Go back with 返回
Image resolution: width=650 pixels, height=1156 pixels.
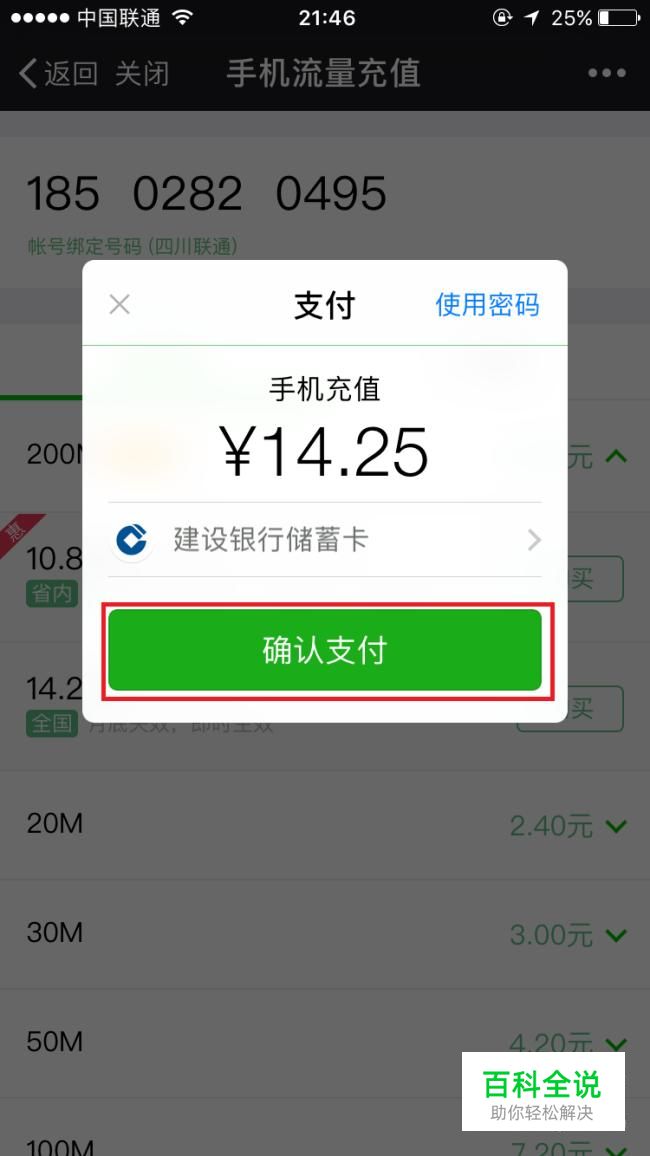point(58,73)
